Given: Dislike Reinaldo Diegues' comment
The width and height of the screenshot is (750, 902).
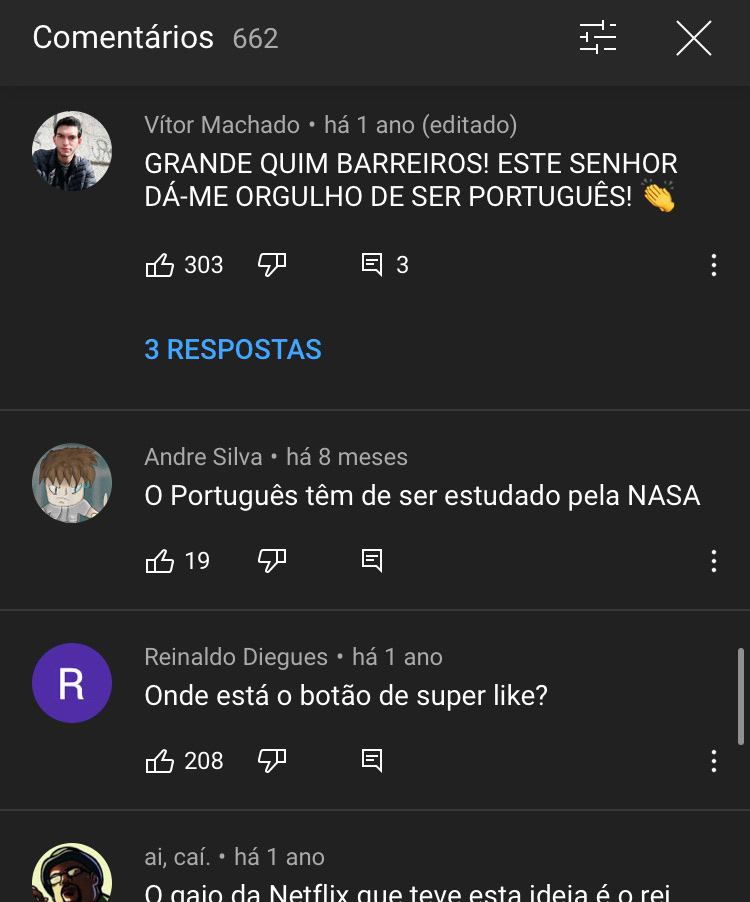Looking at the screenshot, I should tap(272, 761).
